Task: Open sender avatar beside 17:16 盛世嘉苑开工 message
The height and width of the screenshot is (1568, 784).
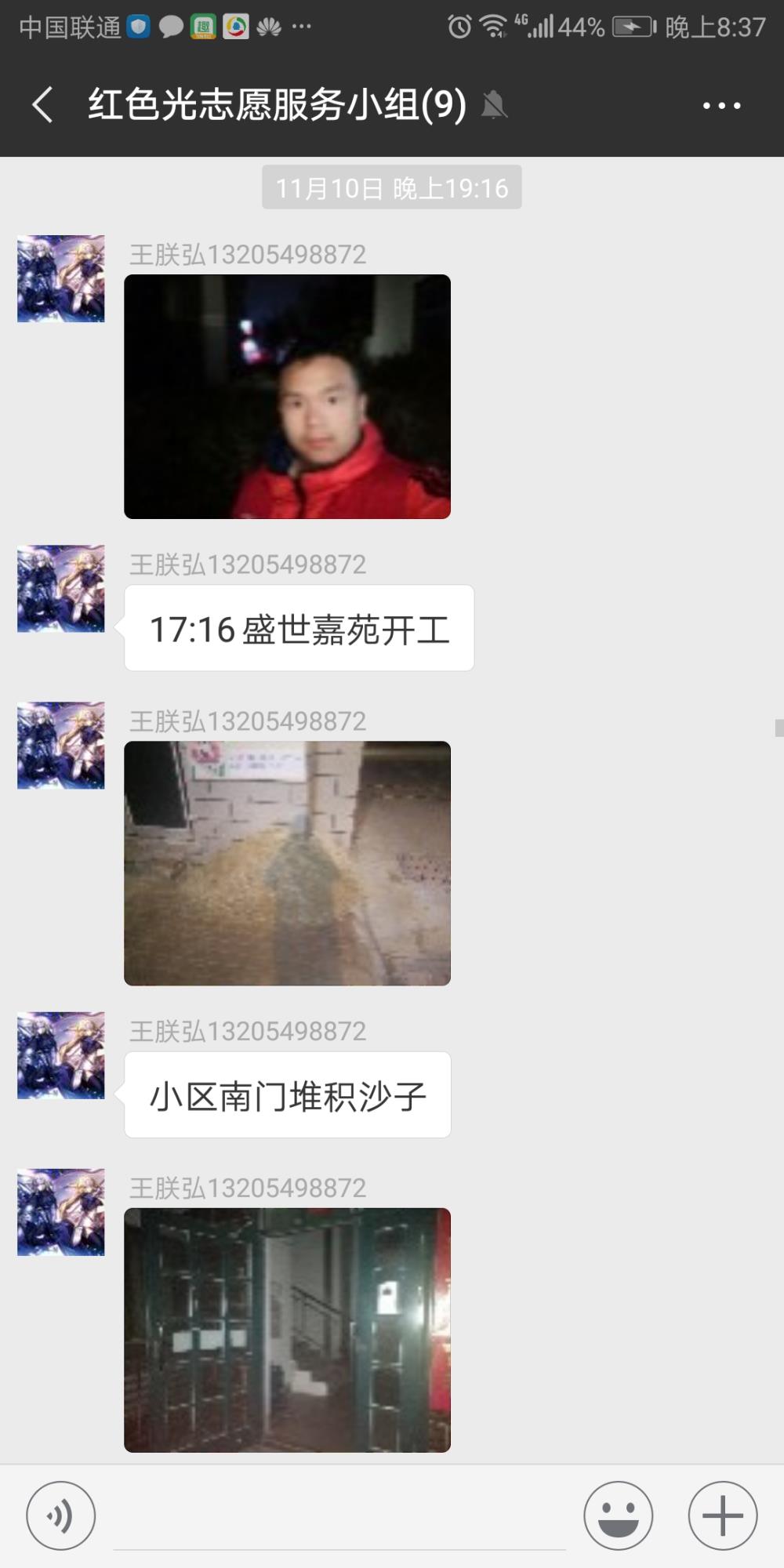Action: coord(61,589)
